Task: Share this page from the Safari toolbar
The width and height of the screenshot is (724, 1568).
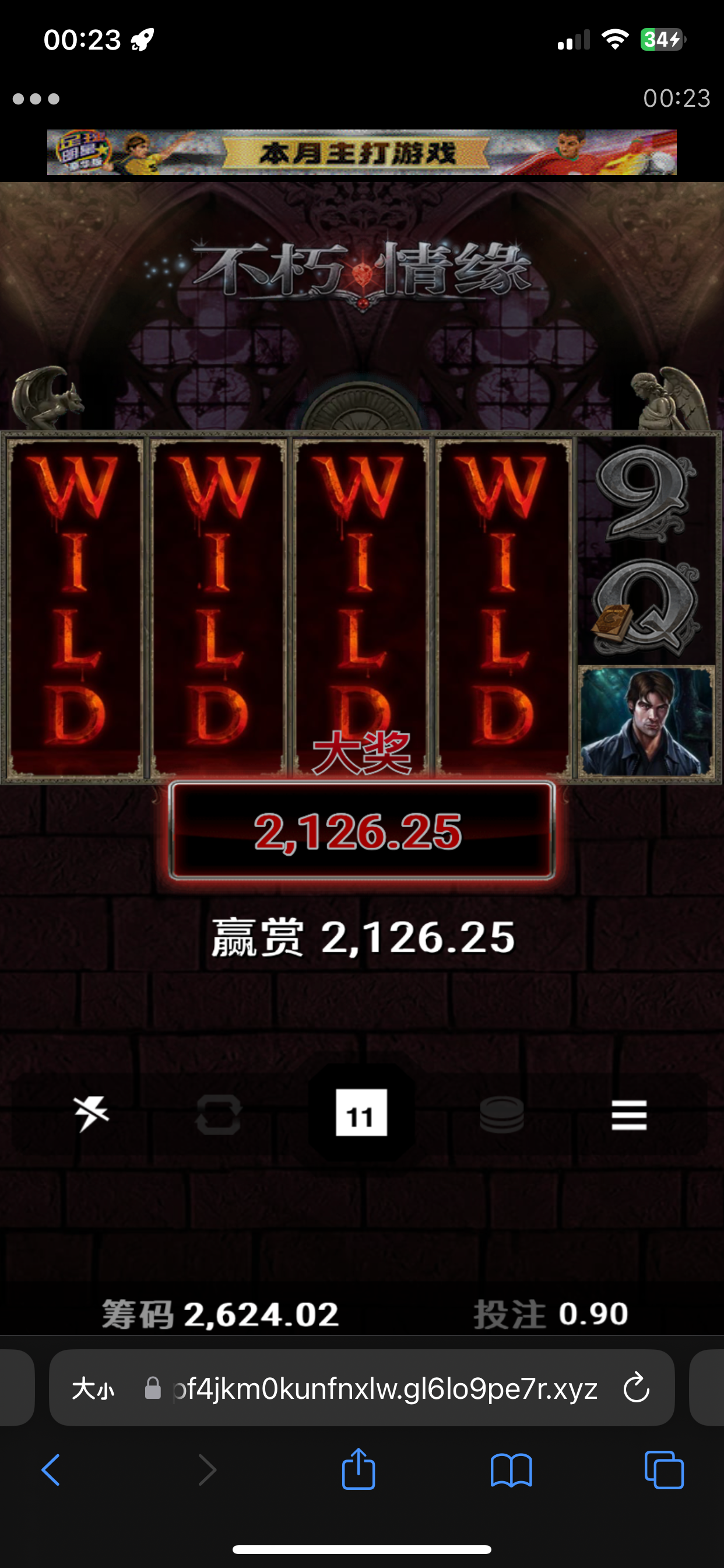Action: click(359, 1470)
